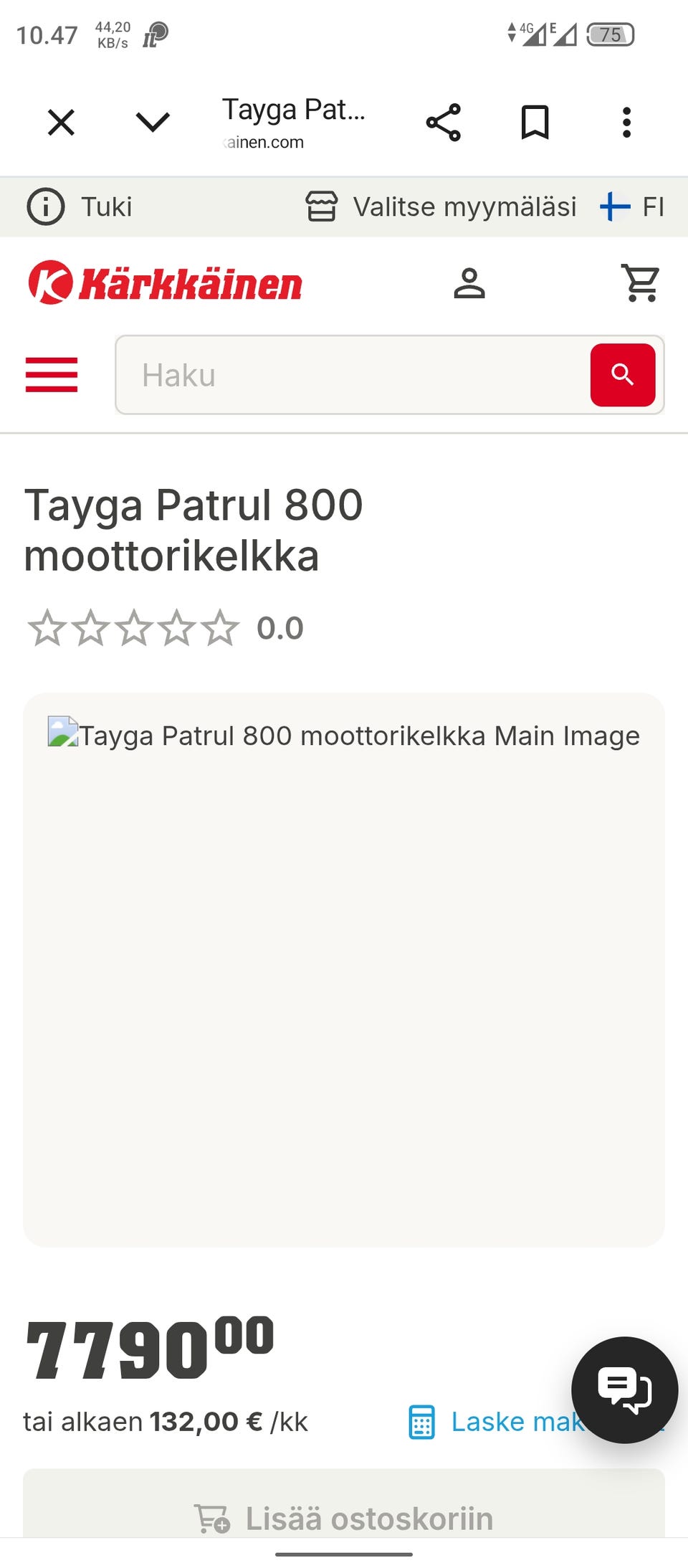Open the three-dot browser menu
Viewport: 688px width, 1568px height.
click(x=626, y=122)
